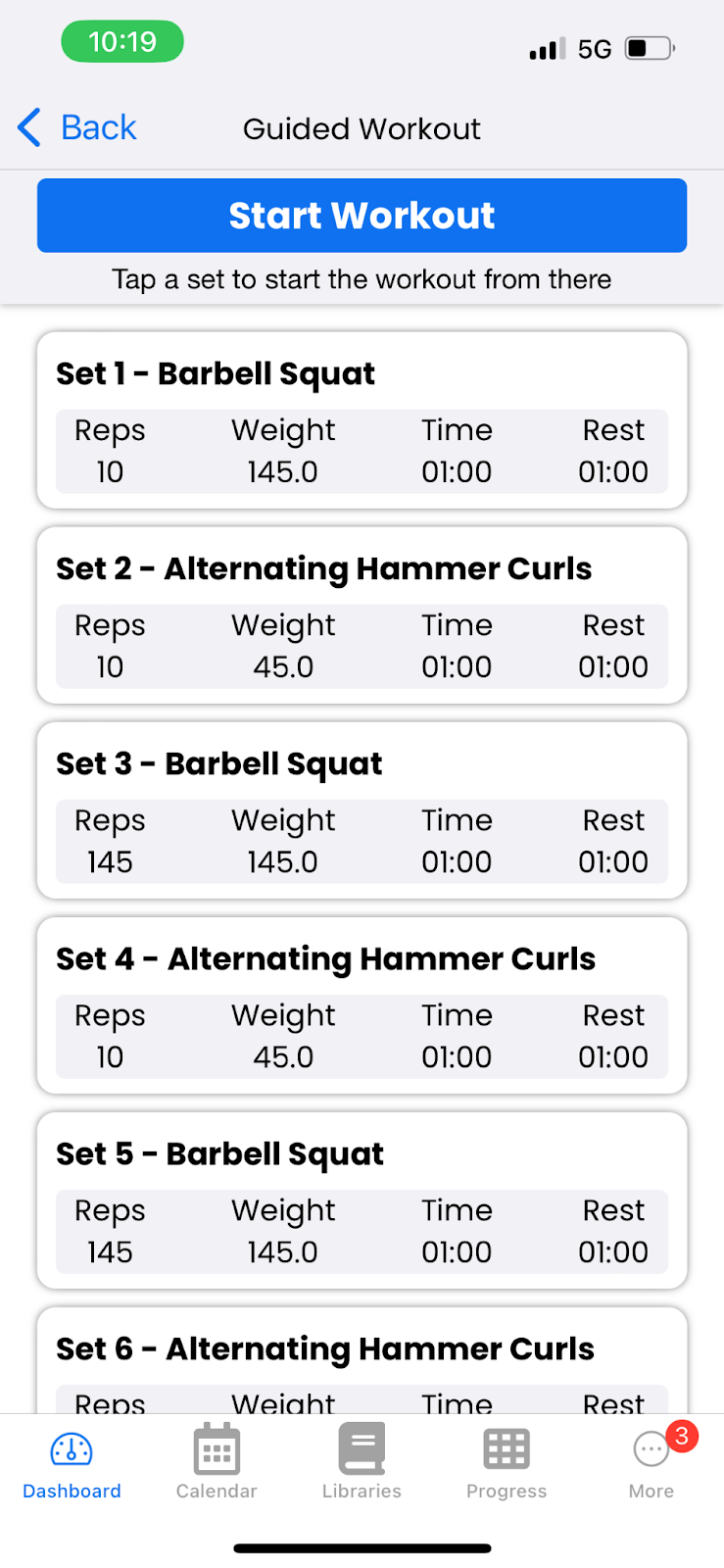Start the workout with the blue button
The height and width of the screenshot is (1568, 724).
click(362, 216)
